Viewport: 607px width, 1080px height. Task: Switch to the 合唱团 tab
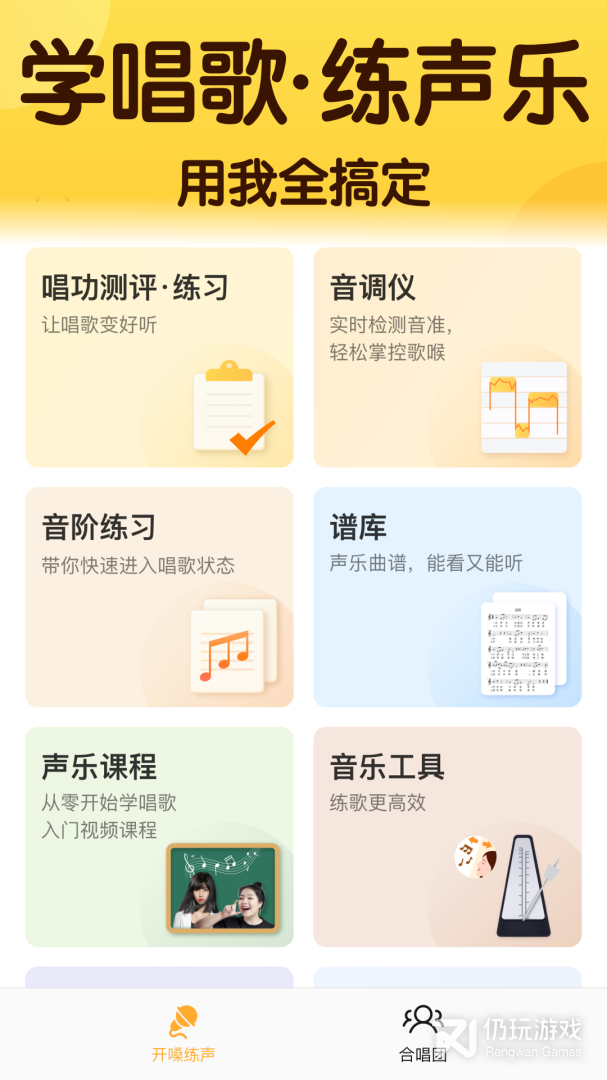(x=422, y=1033)
